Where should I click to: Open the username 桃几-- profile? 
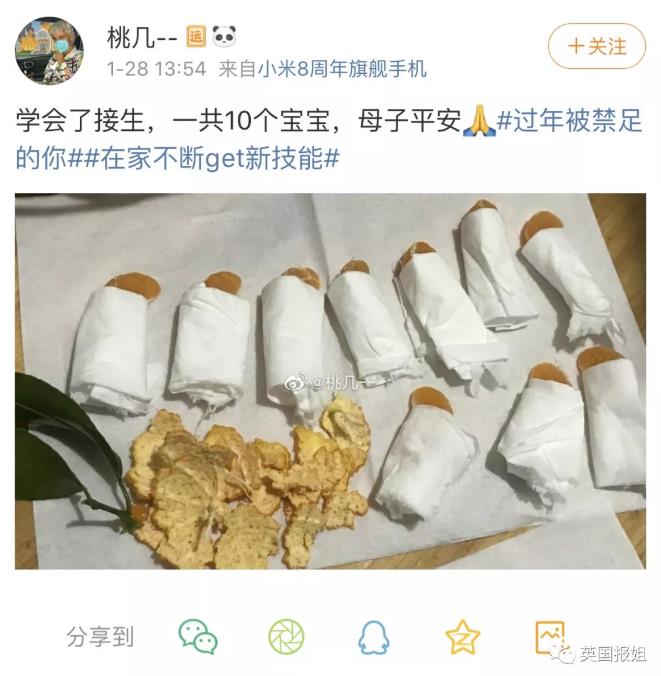pyautogui.click(x=141, y=38)
